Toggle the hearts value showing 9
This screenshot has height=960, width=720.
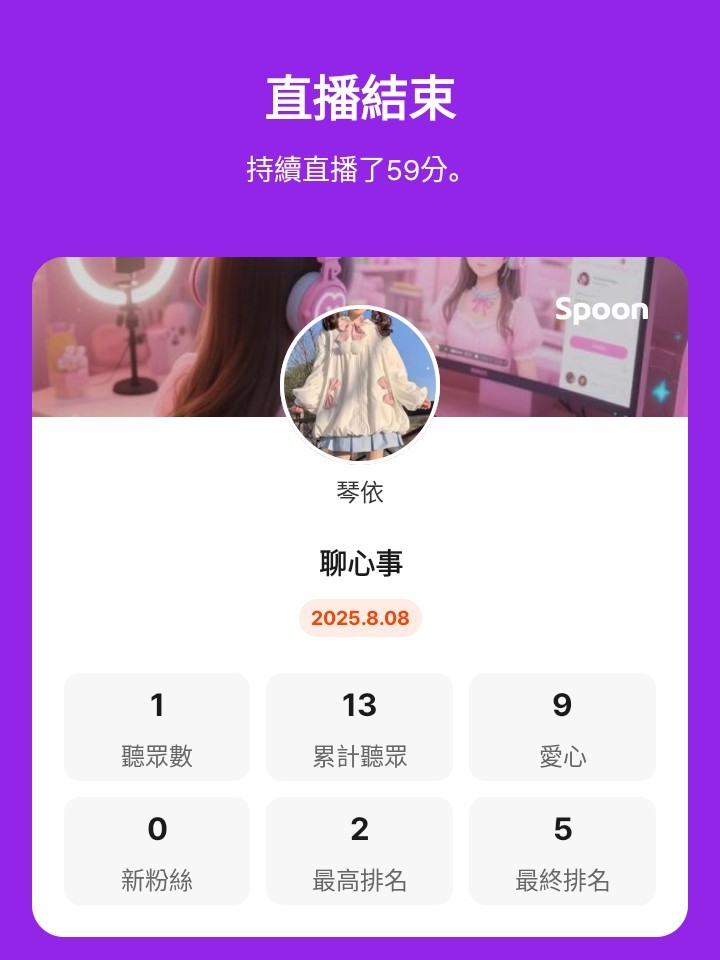(562, 706)
